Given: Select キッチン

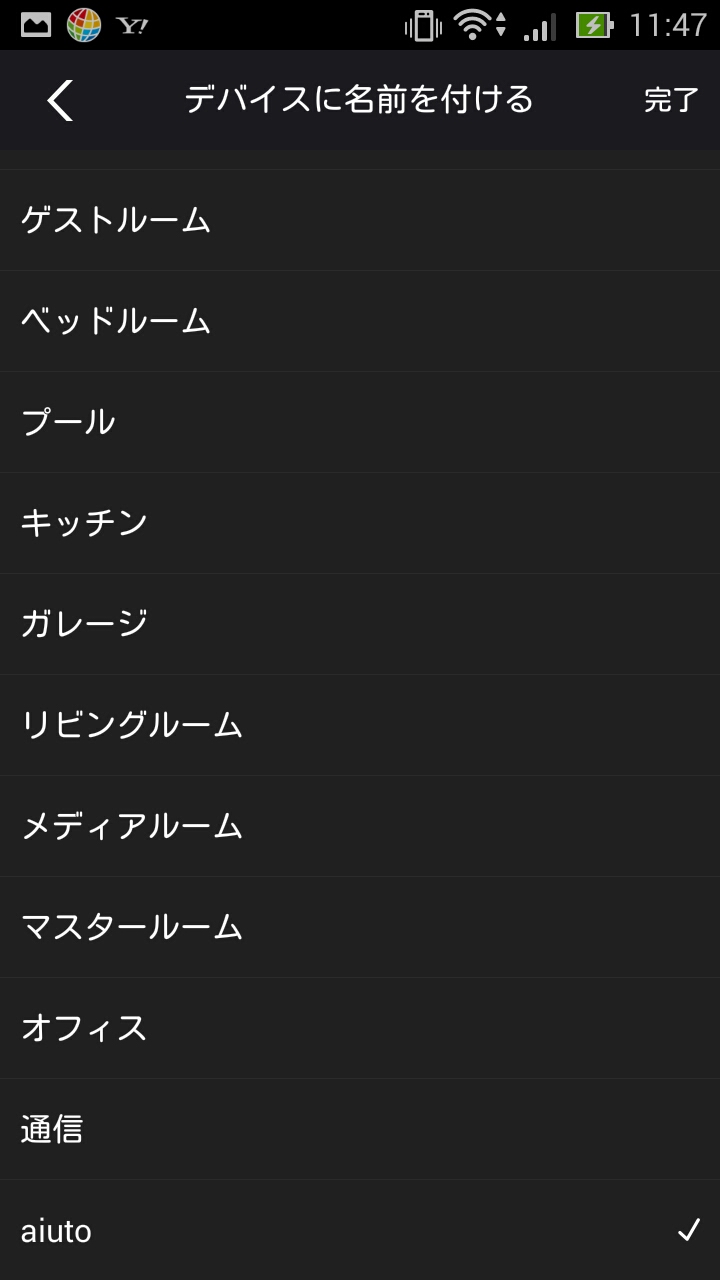Looking at the screenshot, I should tap(360, 523).
